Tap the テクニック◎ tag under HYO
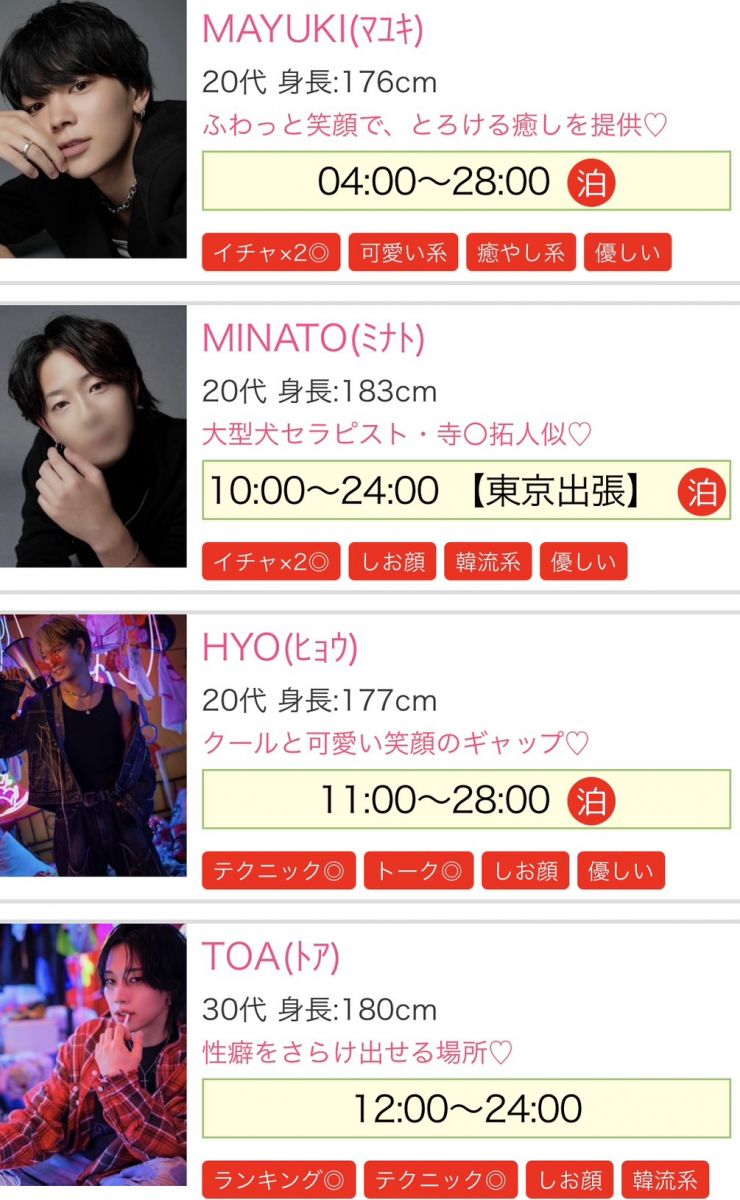 click(279, 871)
